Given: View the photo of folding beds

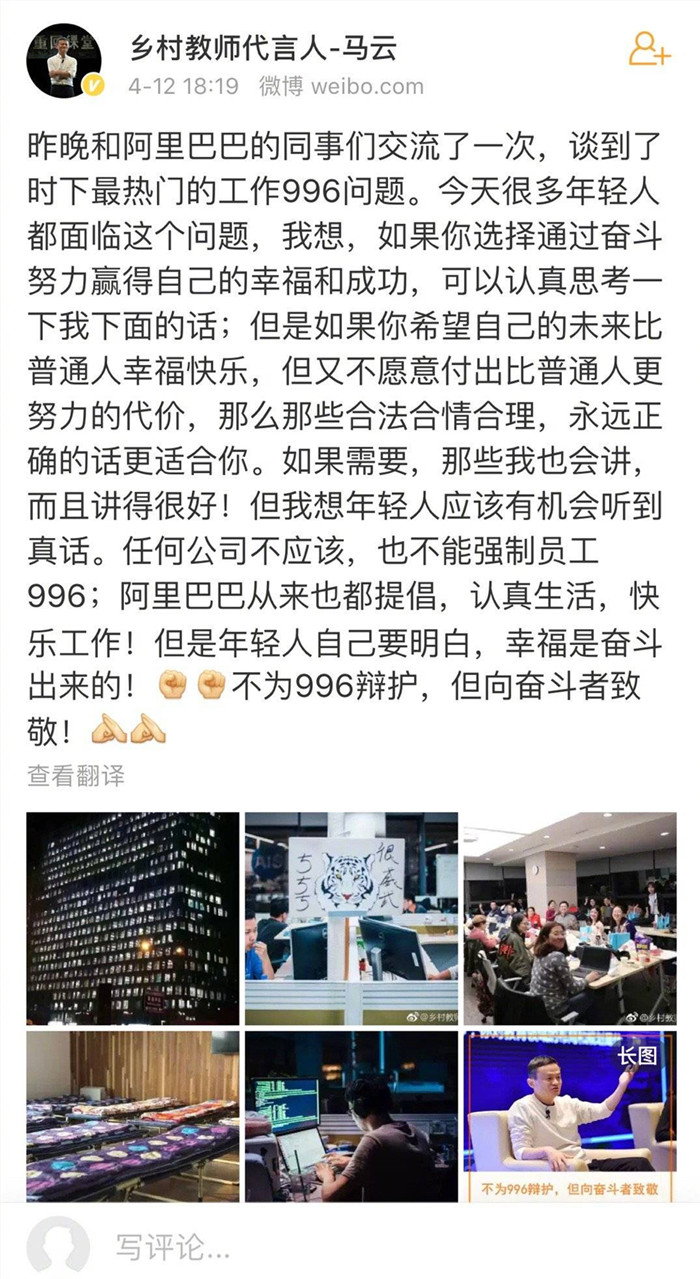Looking at the screenshot, I should [133, 1116].
